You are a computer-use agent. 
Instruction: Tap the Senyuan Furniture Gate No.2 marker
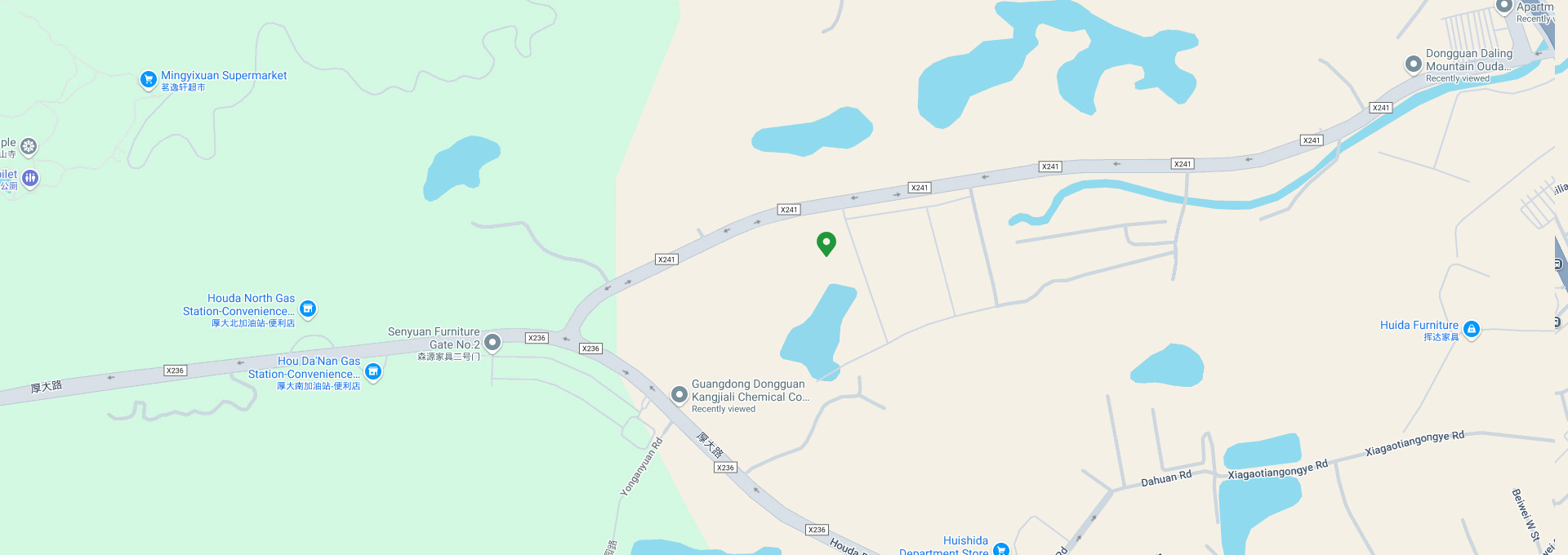pyautogui.click(x=492, y=342)
